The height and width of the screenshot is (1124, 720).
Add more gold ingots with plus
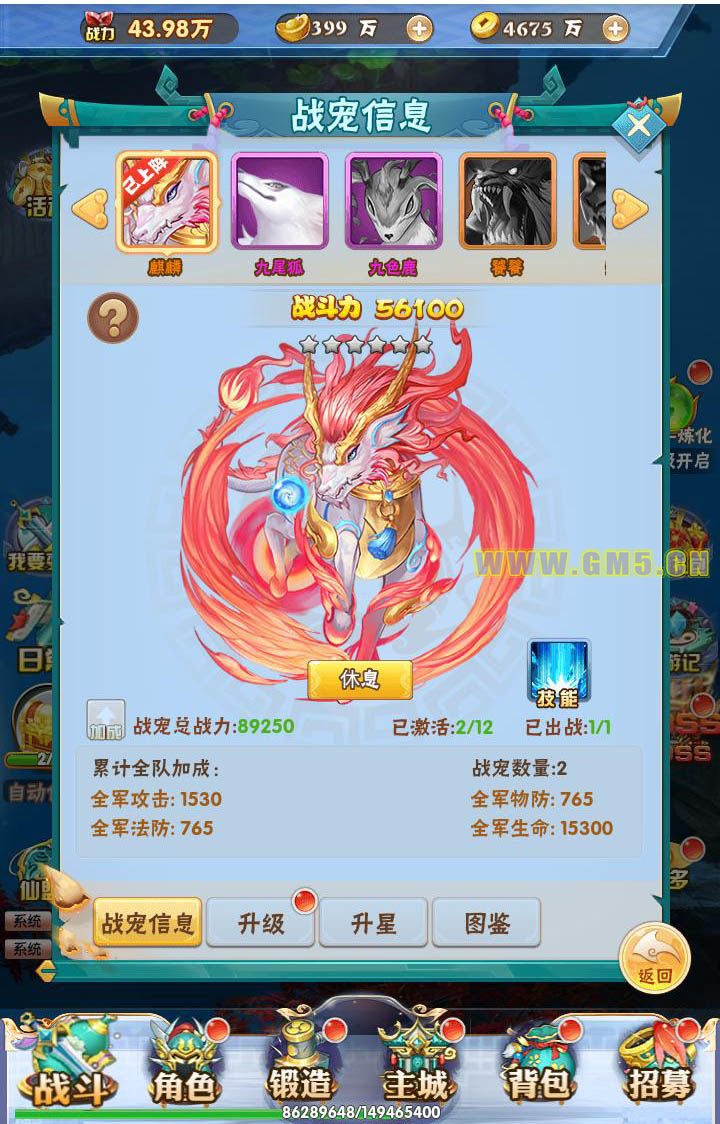[x=419, y=29]
